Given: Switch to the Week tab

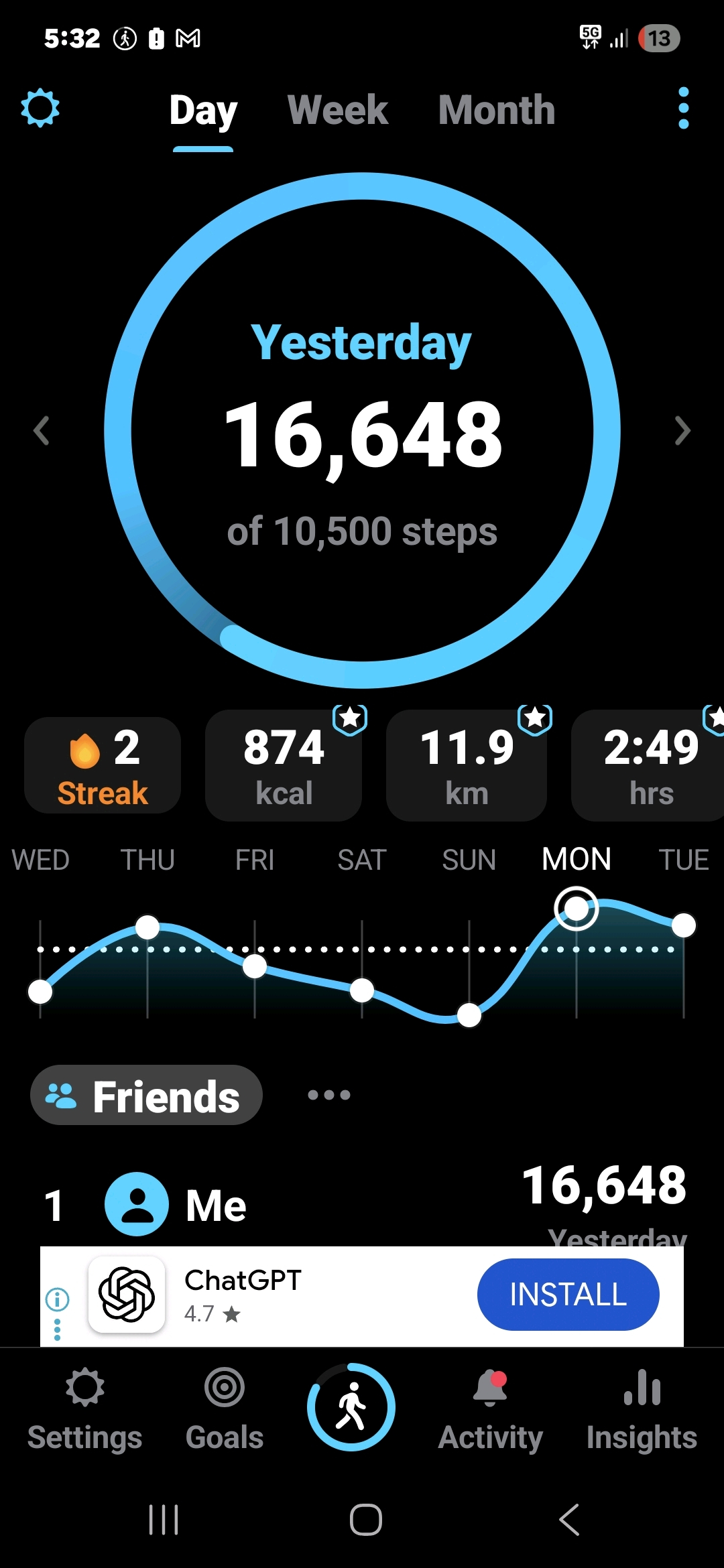Looking at the screenshot, I should (338, 110).
